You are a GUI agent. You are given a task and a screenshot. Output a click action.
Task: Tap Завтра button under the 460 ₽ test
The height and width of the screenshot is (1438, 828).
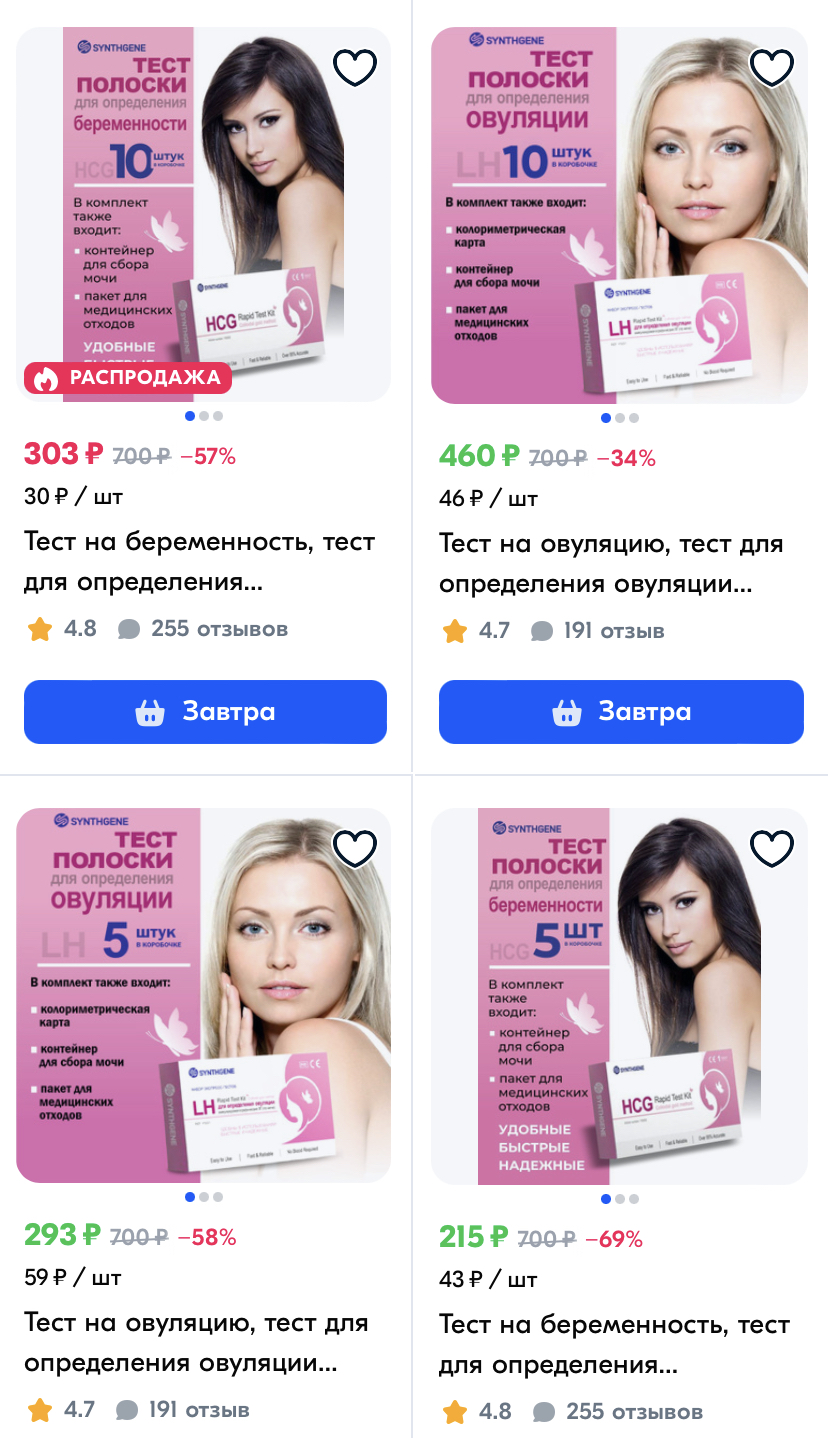tap(621, 712)
